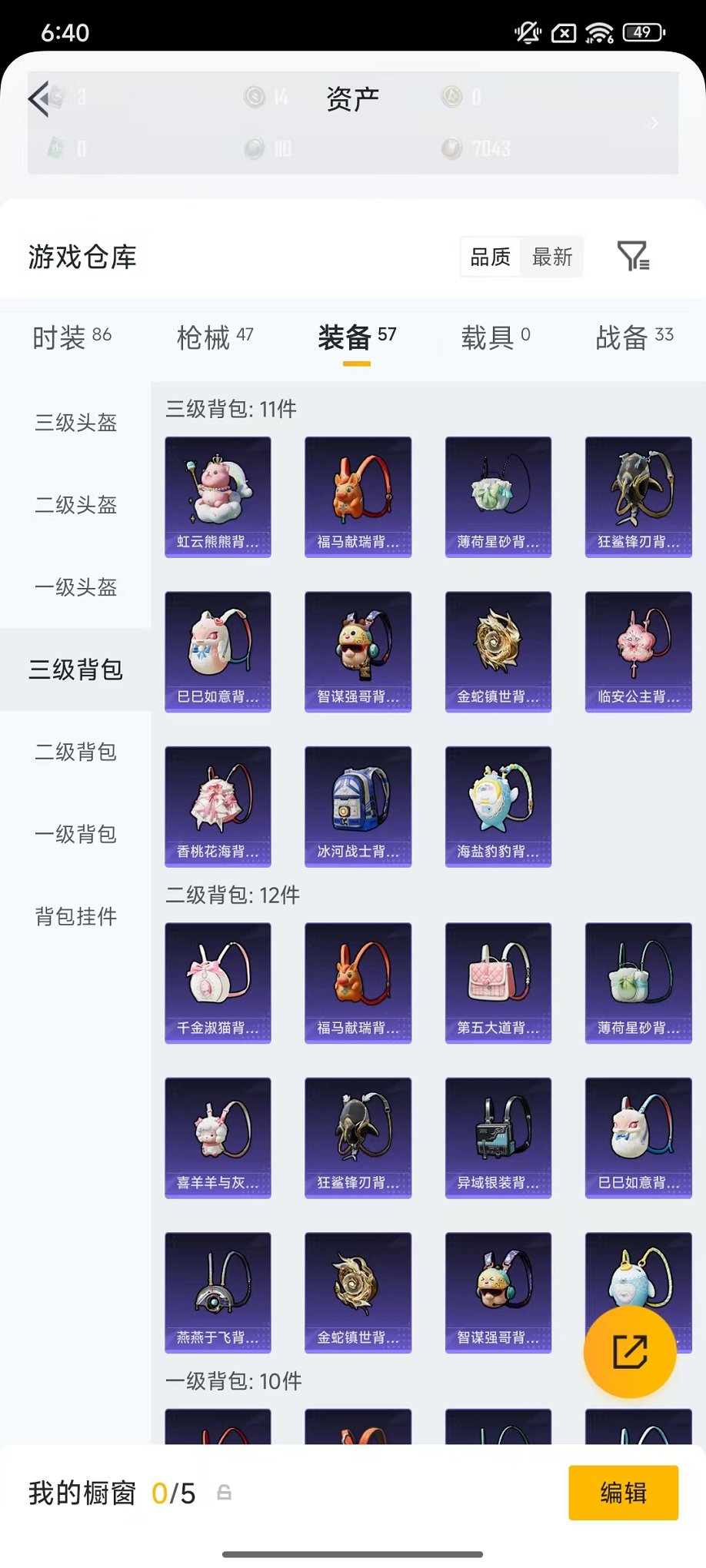This screenshot has height=1568, width=706.
Task: Sort by 最新
Action: coord(551,257)
